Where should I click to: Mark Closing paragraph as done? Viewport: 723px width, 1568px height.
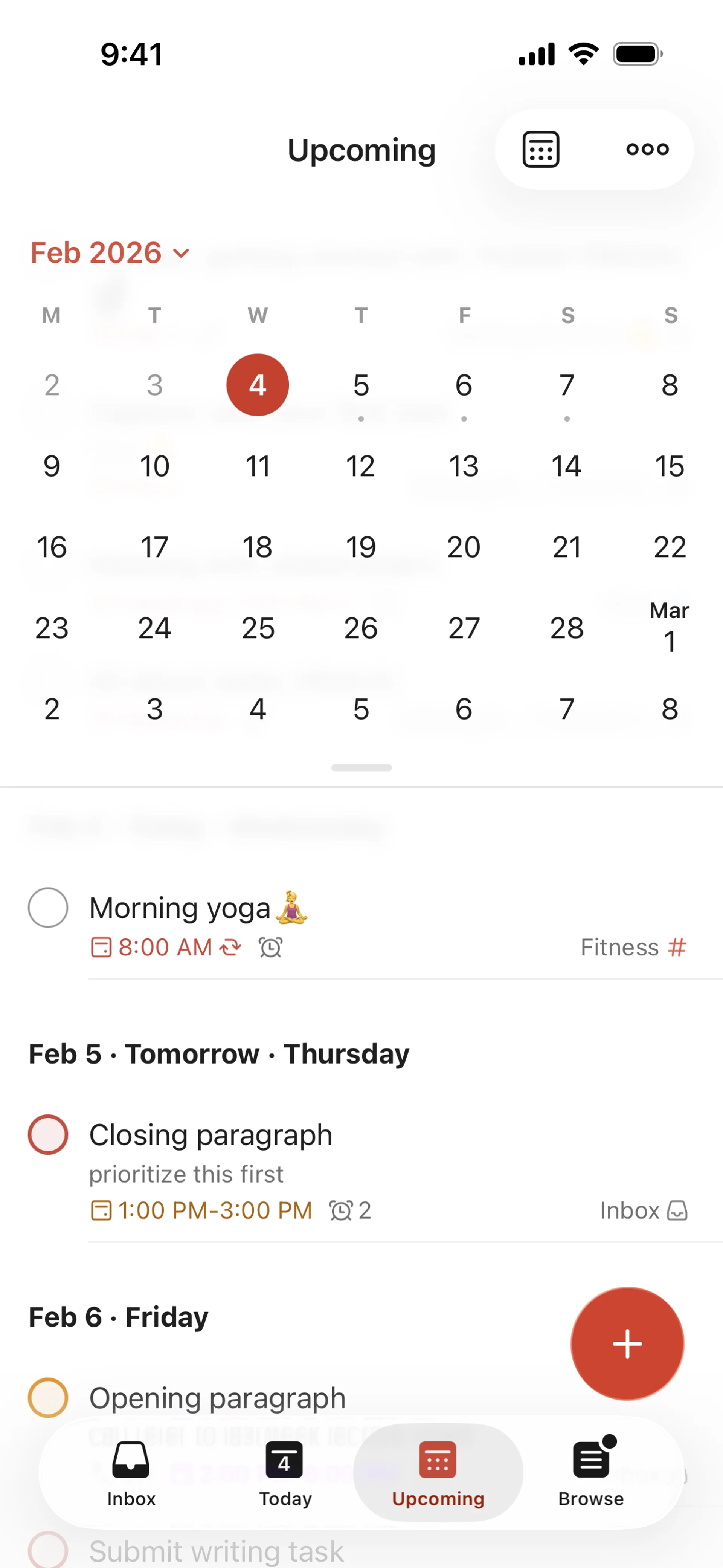(48, 1135)
